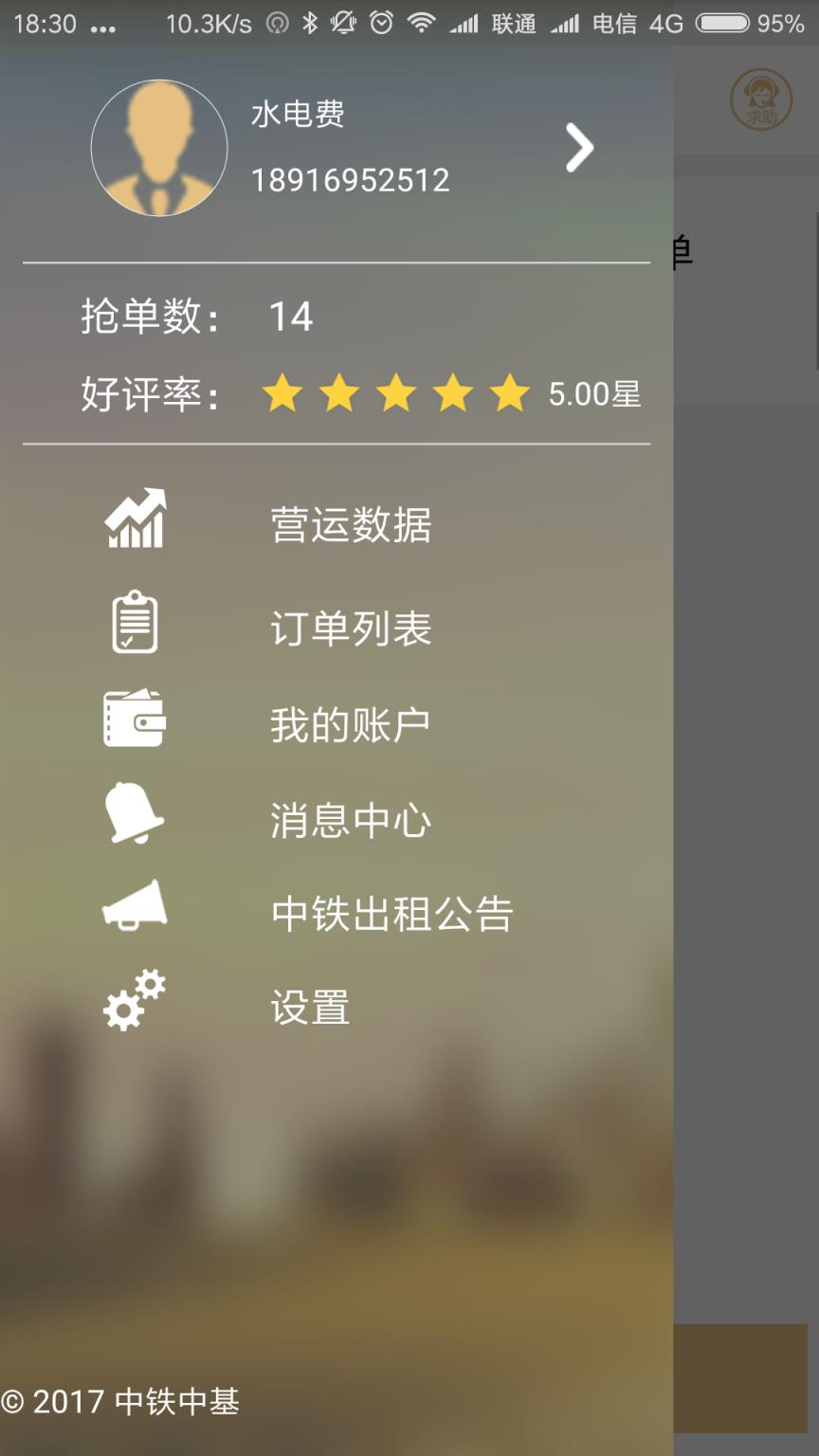Select the order list (订单列表) clipboard icon
The height and width of the screenshot is (1456, 819).
tap(134, 622)
